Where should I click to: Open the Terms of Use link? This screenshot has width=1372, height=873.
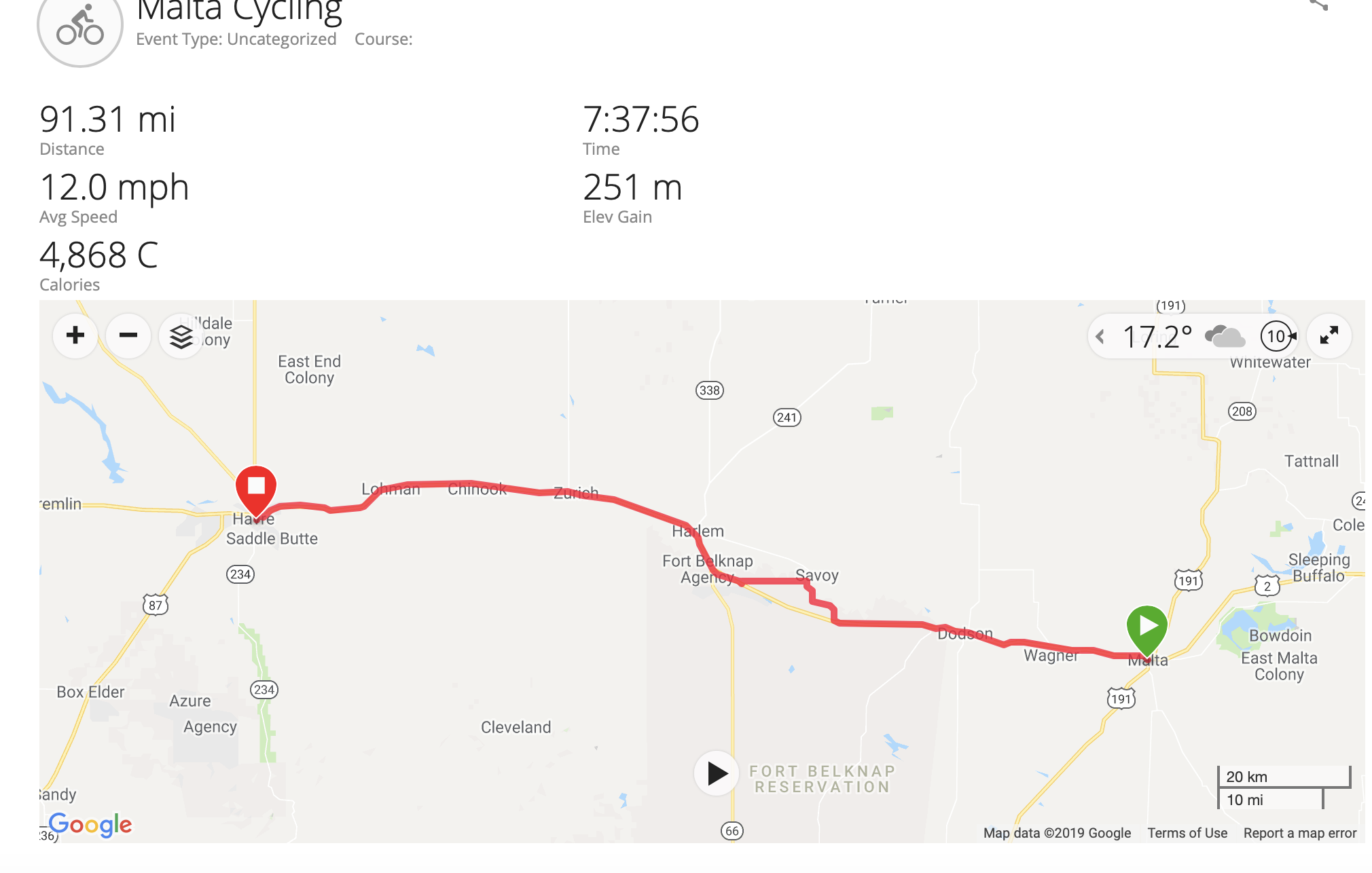pyautogui.click(x=1187, y=833)
